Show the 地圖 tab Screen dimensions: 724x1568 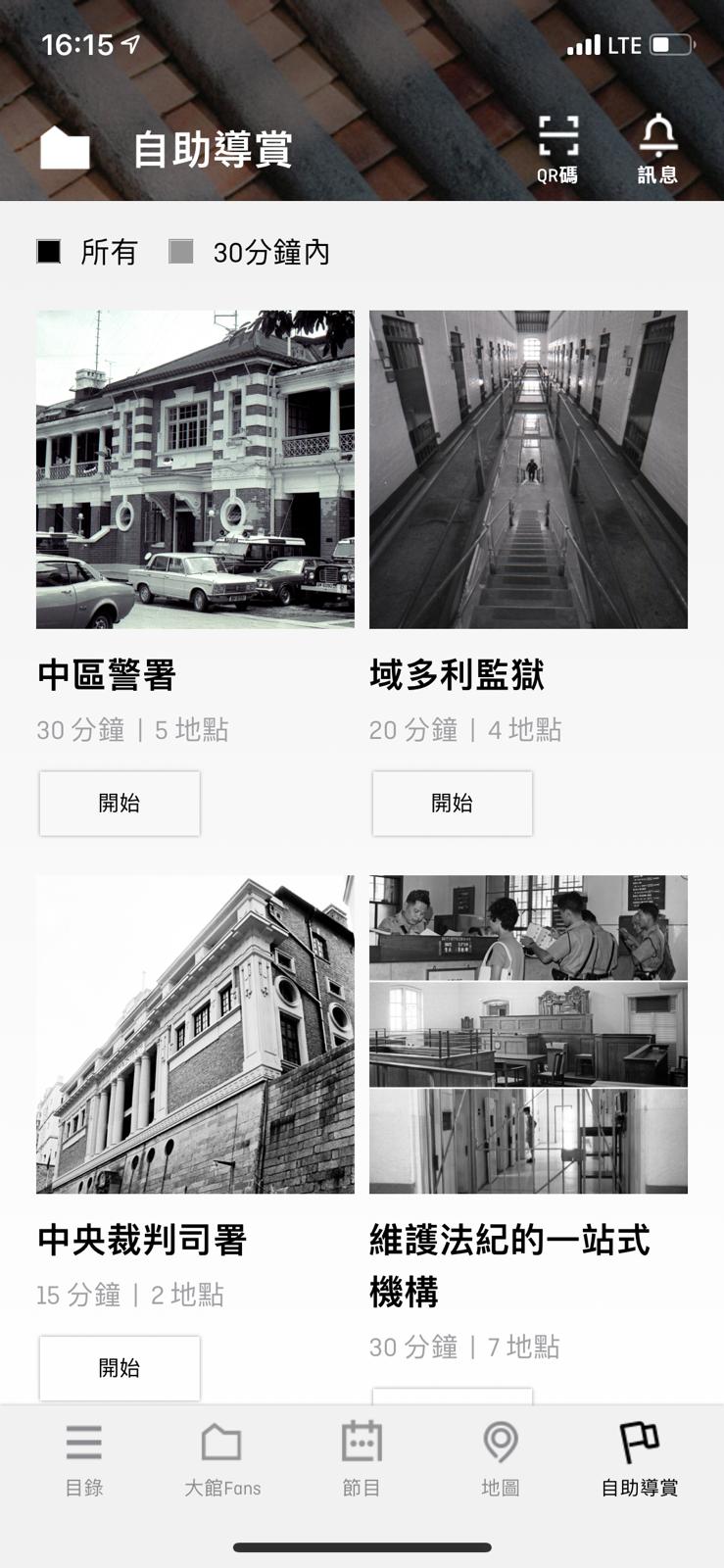(x=501, y=1460)
